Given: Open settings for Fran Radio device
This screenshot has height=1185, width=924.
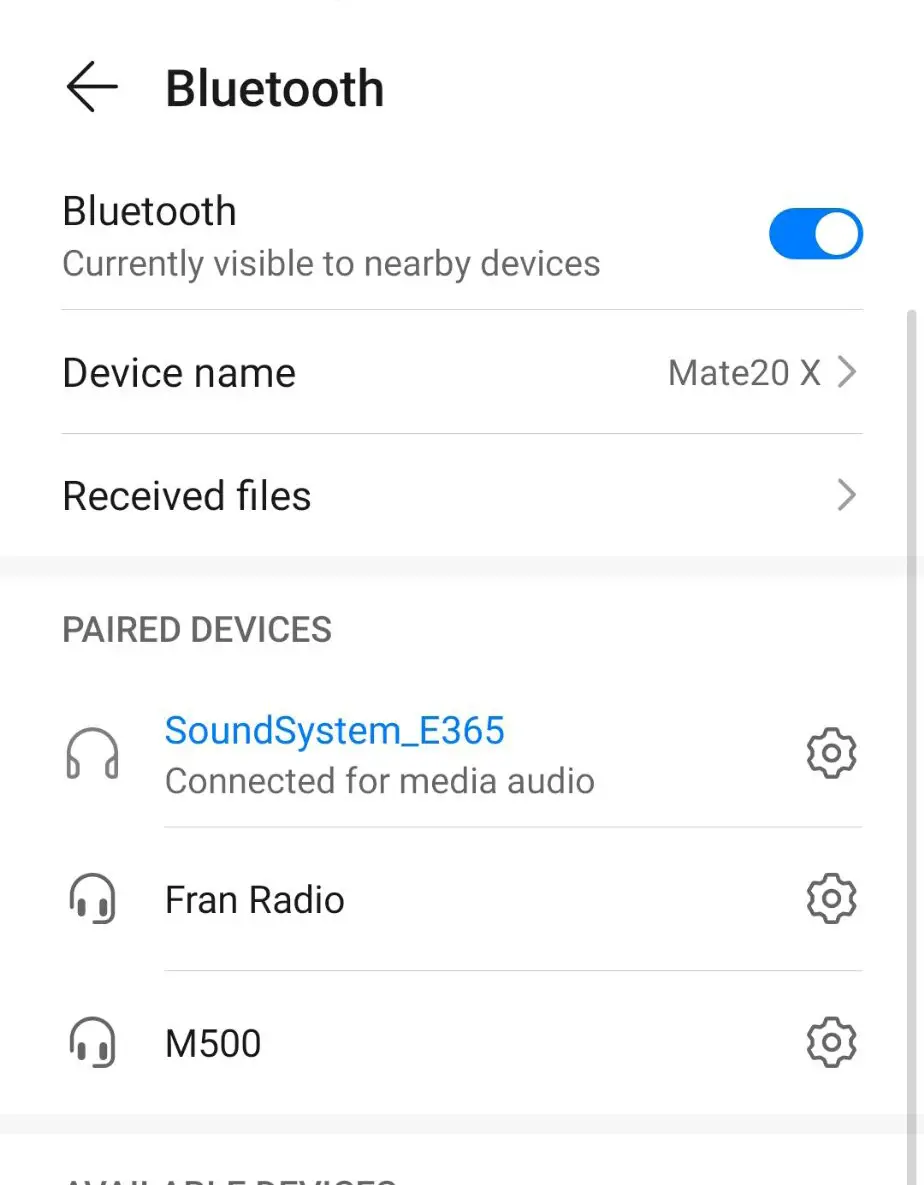Looking at the screenshot, I should point(830,899).
